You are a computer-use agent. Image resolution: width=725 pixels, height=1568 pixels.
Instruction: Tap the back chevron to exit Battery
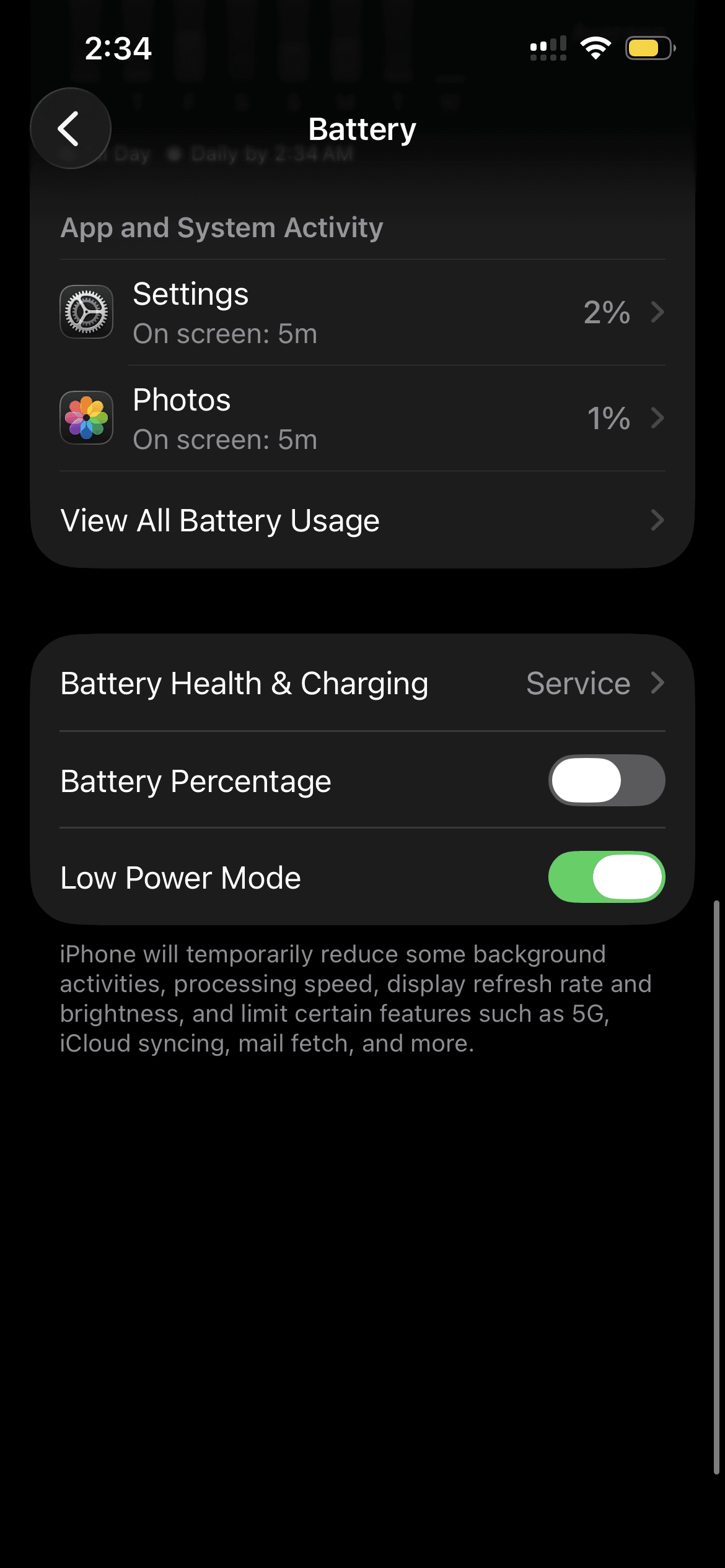point(69,128)
